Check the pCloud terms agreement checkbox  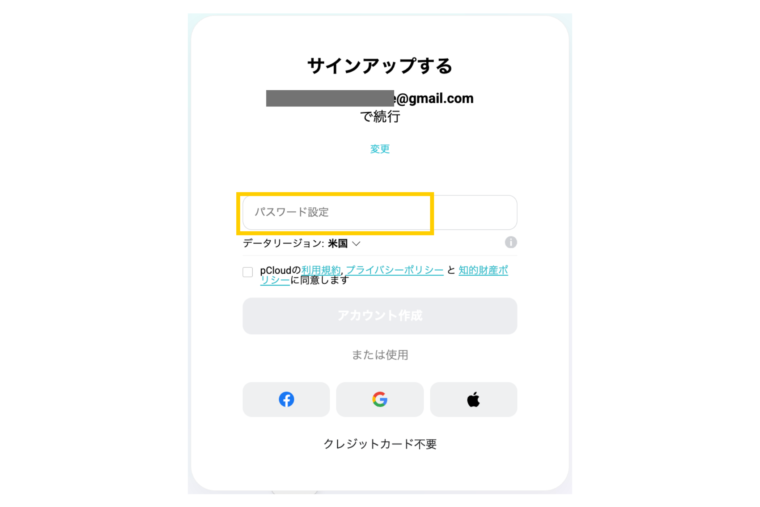pyautogui.click(x=248, y=271)
